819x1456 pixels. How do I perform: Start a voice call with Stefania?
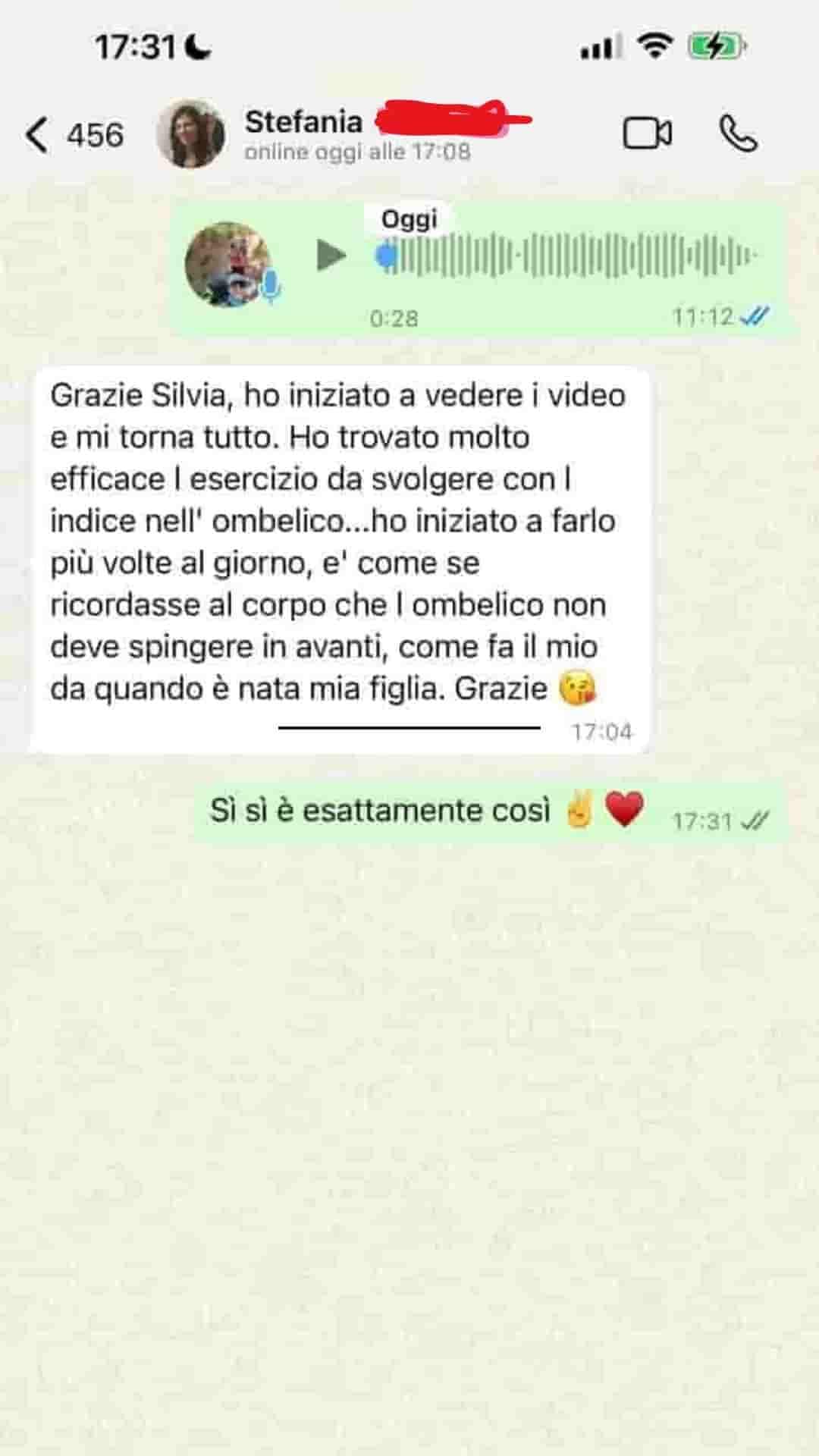[738, 134]
